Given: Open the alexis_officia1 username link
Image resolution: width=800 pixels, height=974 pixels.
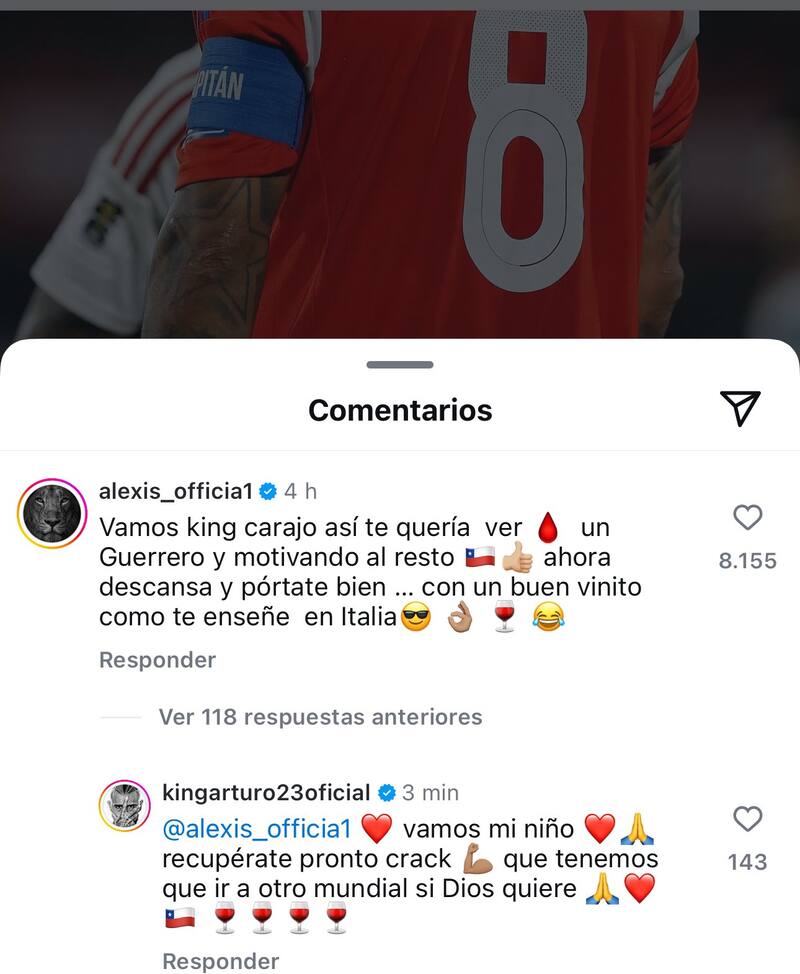Looking at the screenshot, I should click(x=176, y=490).
